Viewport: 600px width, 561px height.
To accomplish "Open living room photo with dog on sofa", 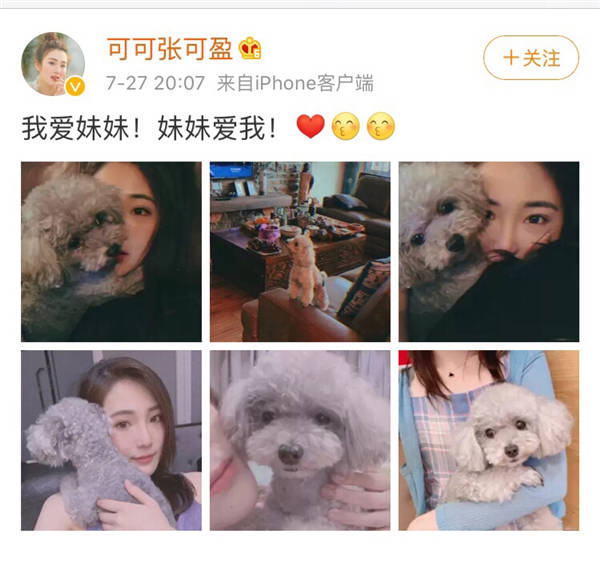I will click(300, 251).
